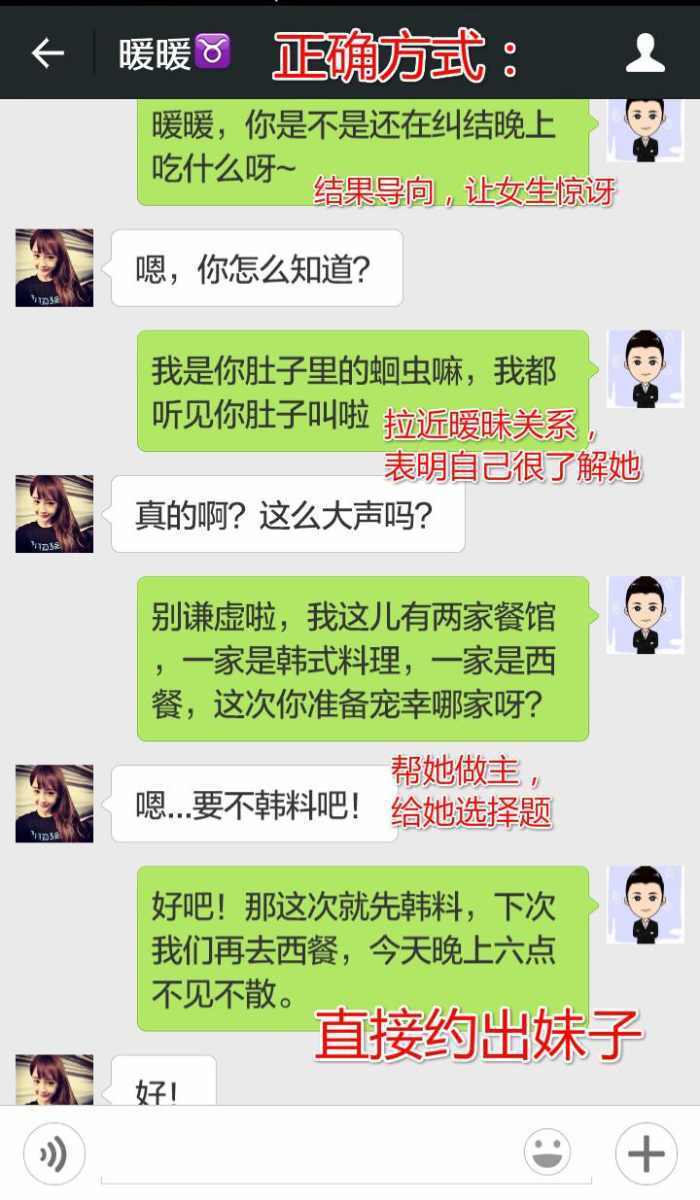Open the emoji picker
700x1200 pixels.
[x=548, y=1153]
